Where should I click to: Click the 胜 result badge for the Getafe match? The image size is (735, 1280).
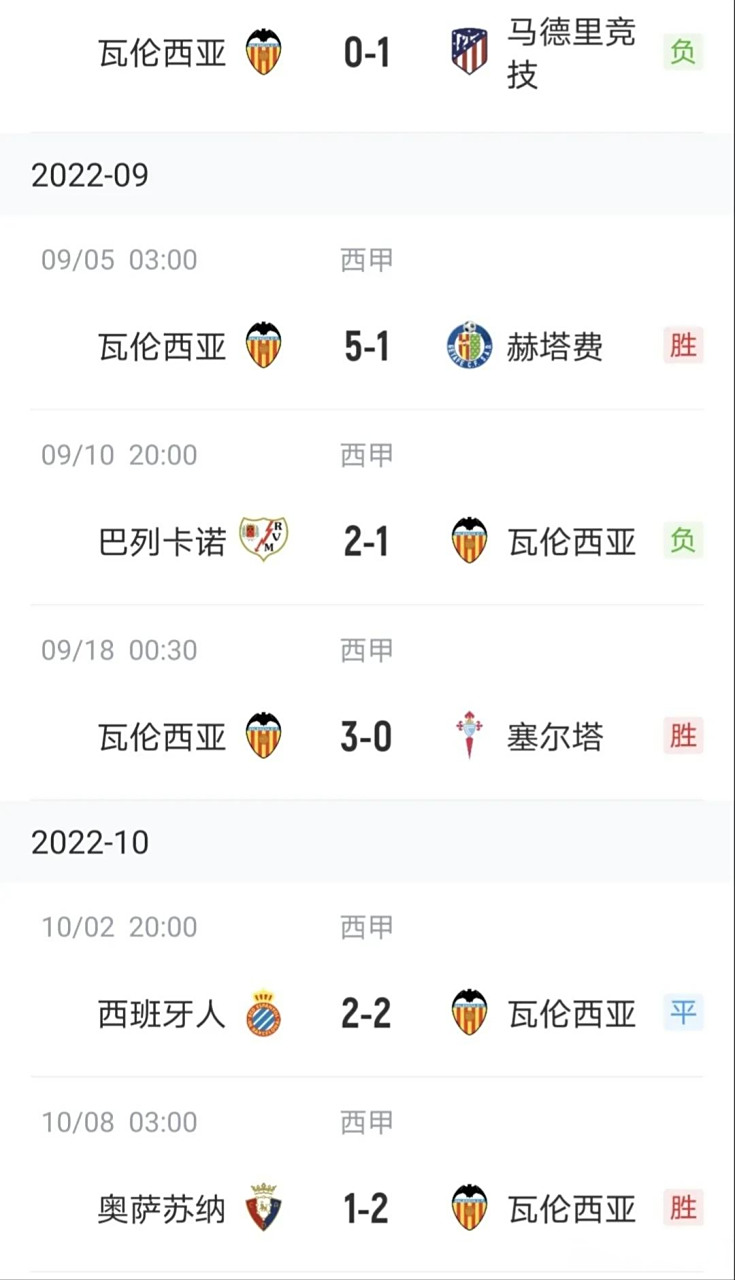[682, 345]
